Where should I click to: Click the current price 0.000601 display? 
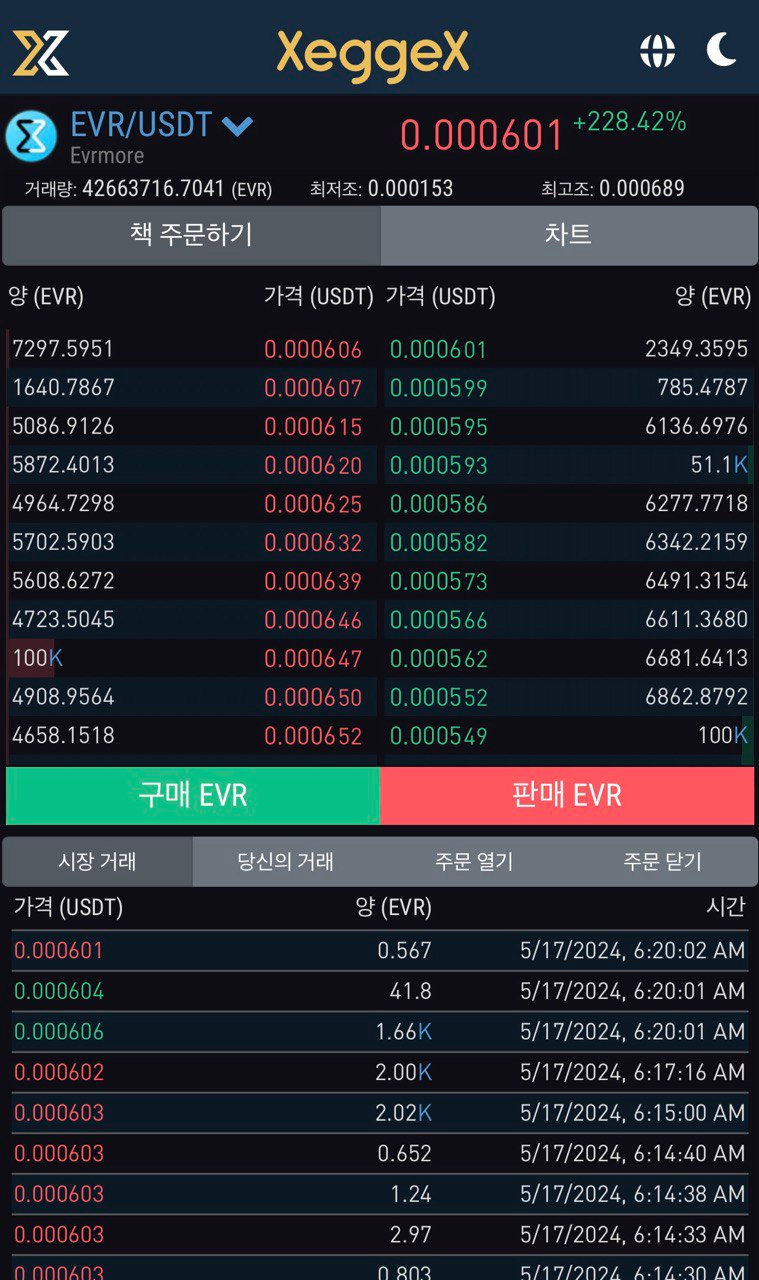tap(484, 131)
